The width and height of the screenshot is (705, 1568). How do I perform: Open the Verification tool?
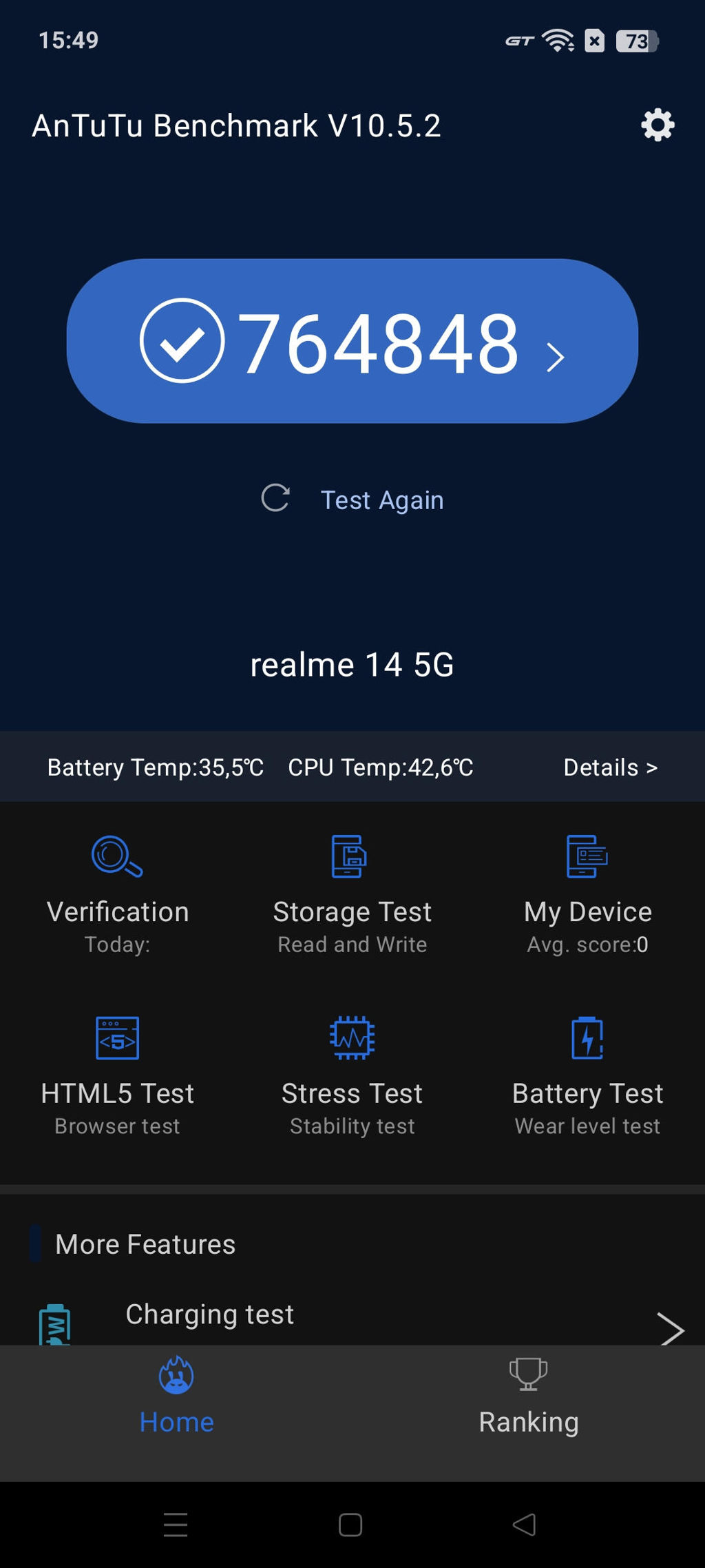(117, 894)
